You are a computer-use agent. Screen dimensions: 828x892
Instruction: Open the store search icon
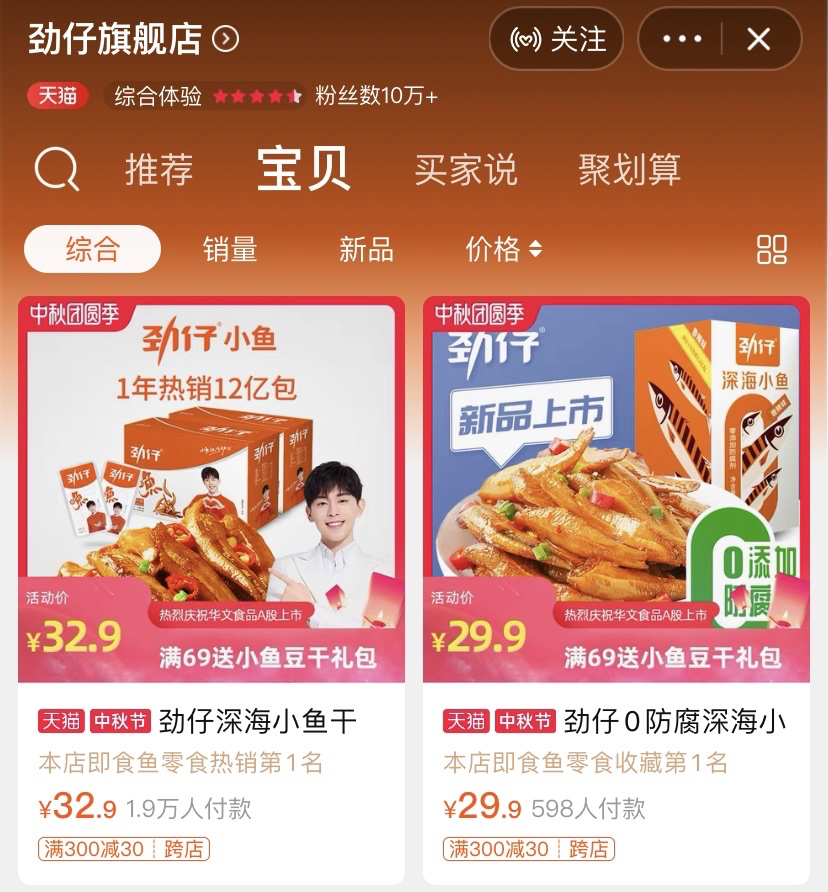click(x=56, y=169)
